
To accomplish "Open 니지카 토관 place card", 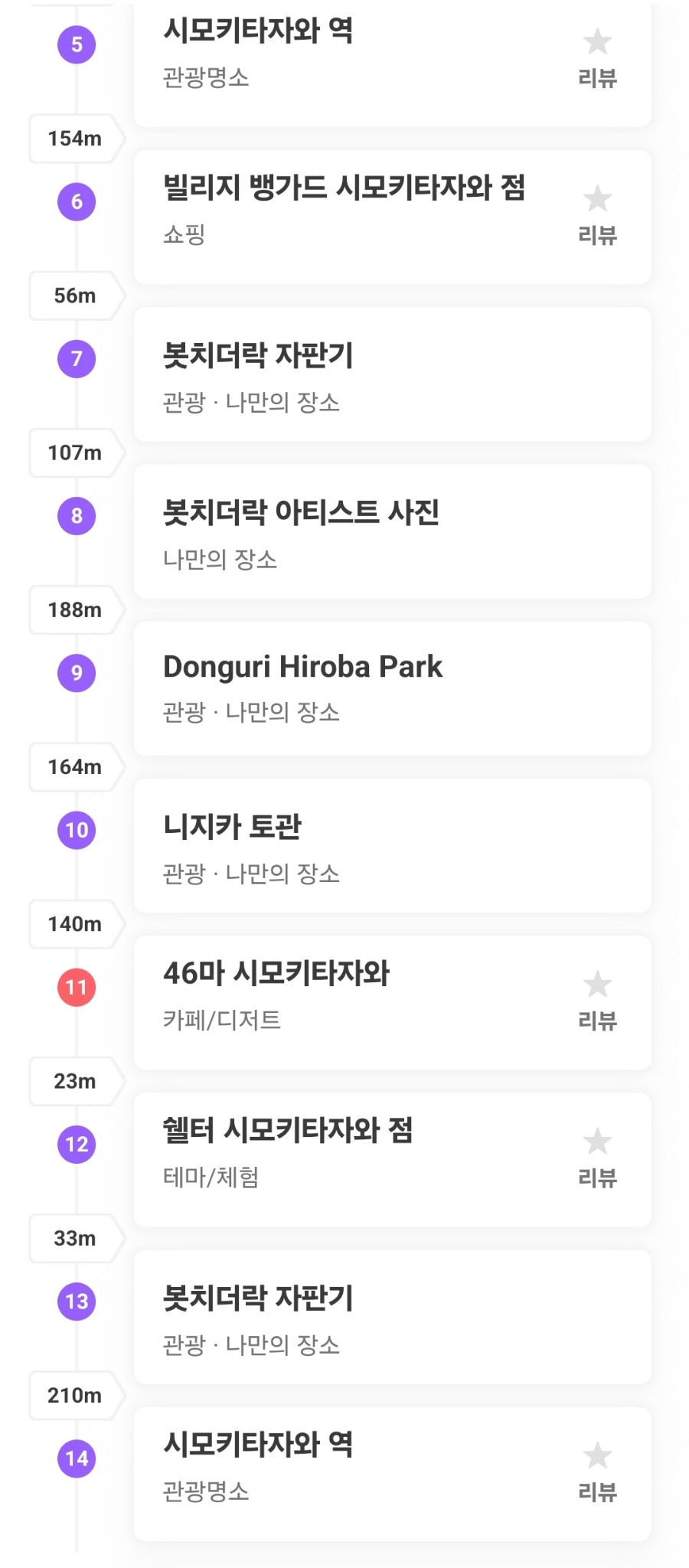I will coord(392,845).
